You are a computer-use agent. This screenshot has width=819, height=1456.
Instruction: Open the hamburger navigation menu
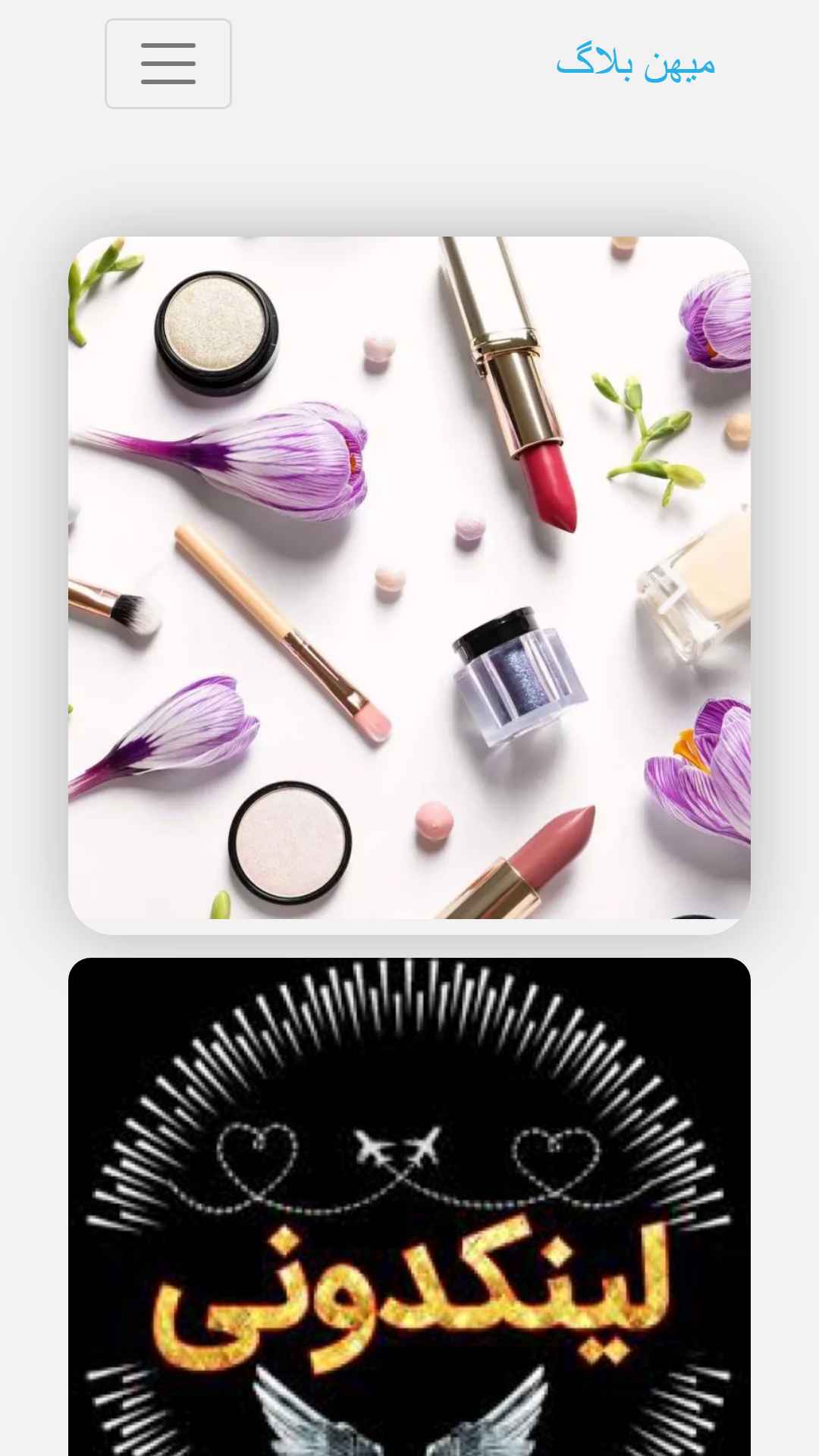[168, 64]
